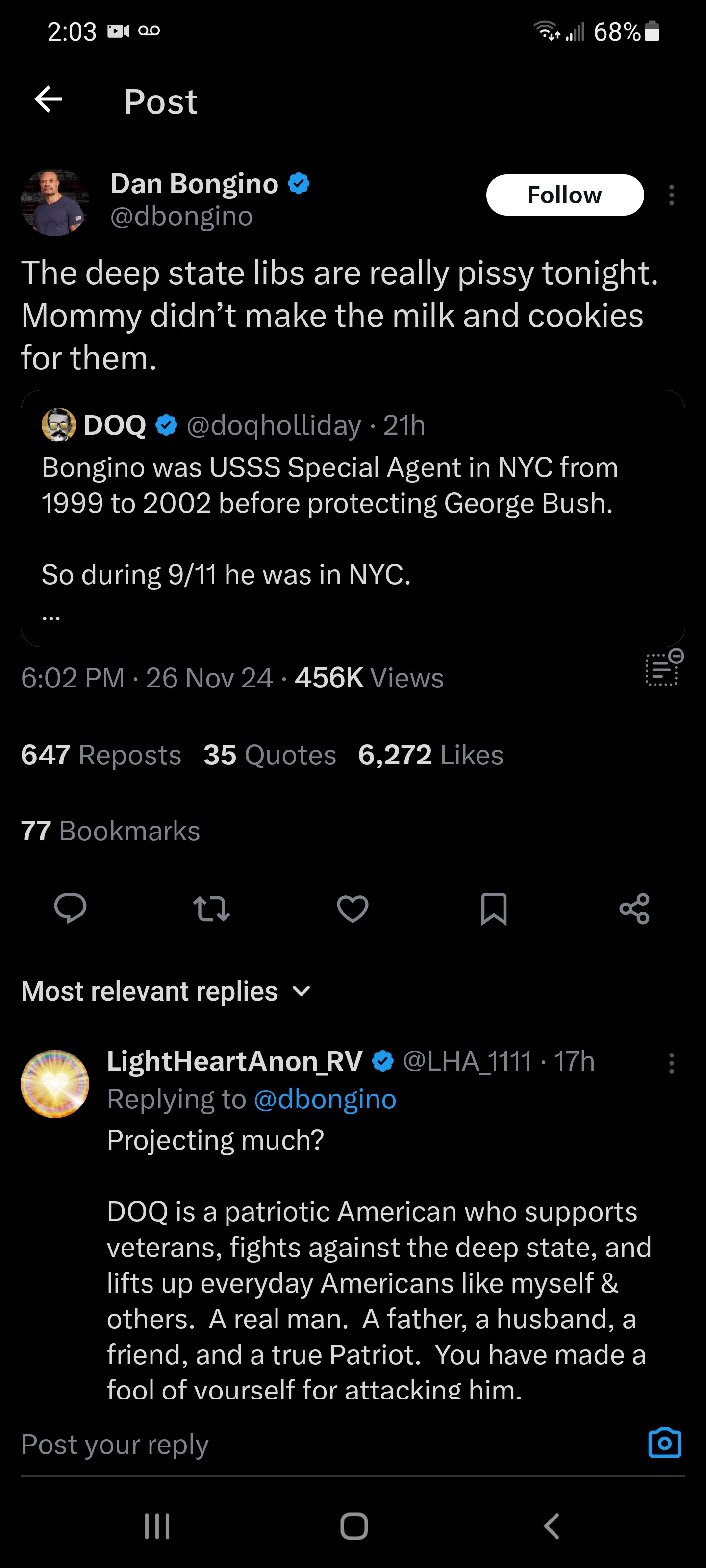Follow Dan Bongino
Viewport: 706px width, 1568px height.
click(564, 196)
